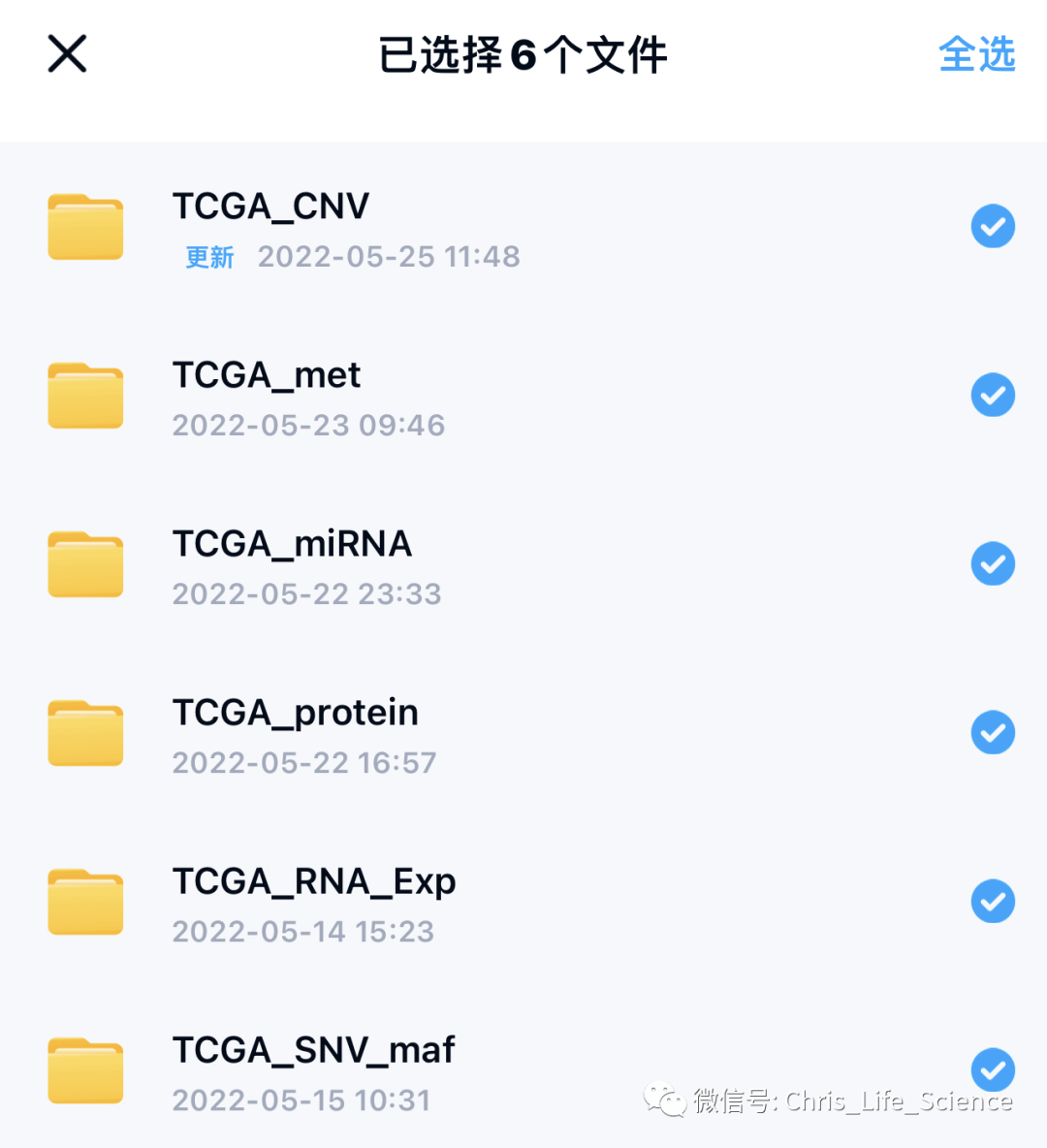Uncheck the TCGA_CNV folder checkbox

[993, 227]
